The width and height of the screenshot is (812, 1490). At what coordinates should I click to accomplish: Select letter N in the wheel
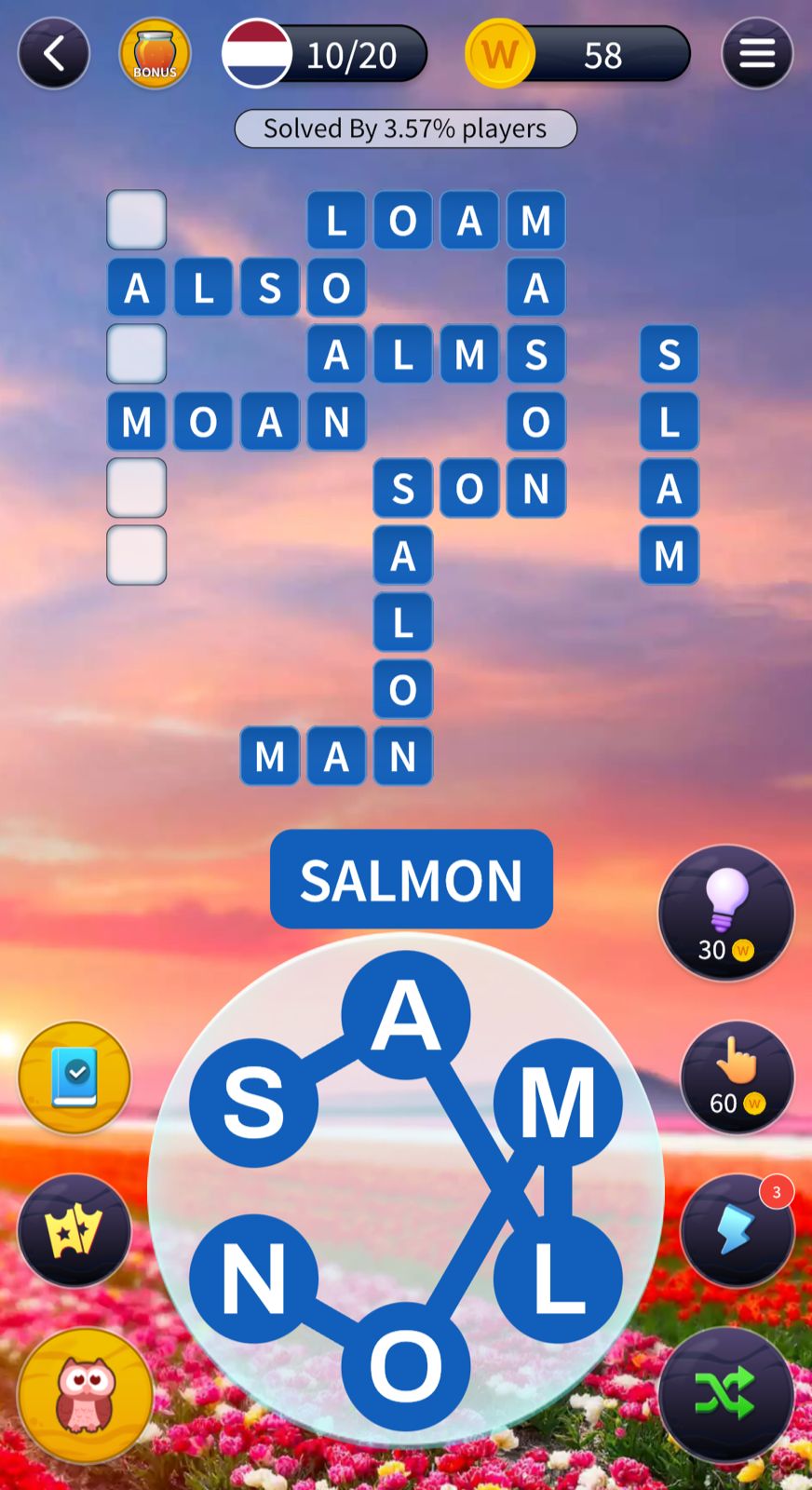253,1279
